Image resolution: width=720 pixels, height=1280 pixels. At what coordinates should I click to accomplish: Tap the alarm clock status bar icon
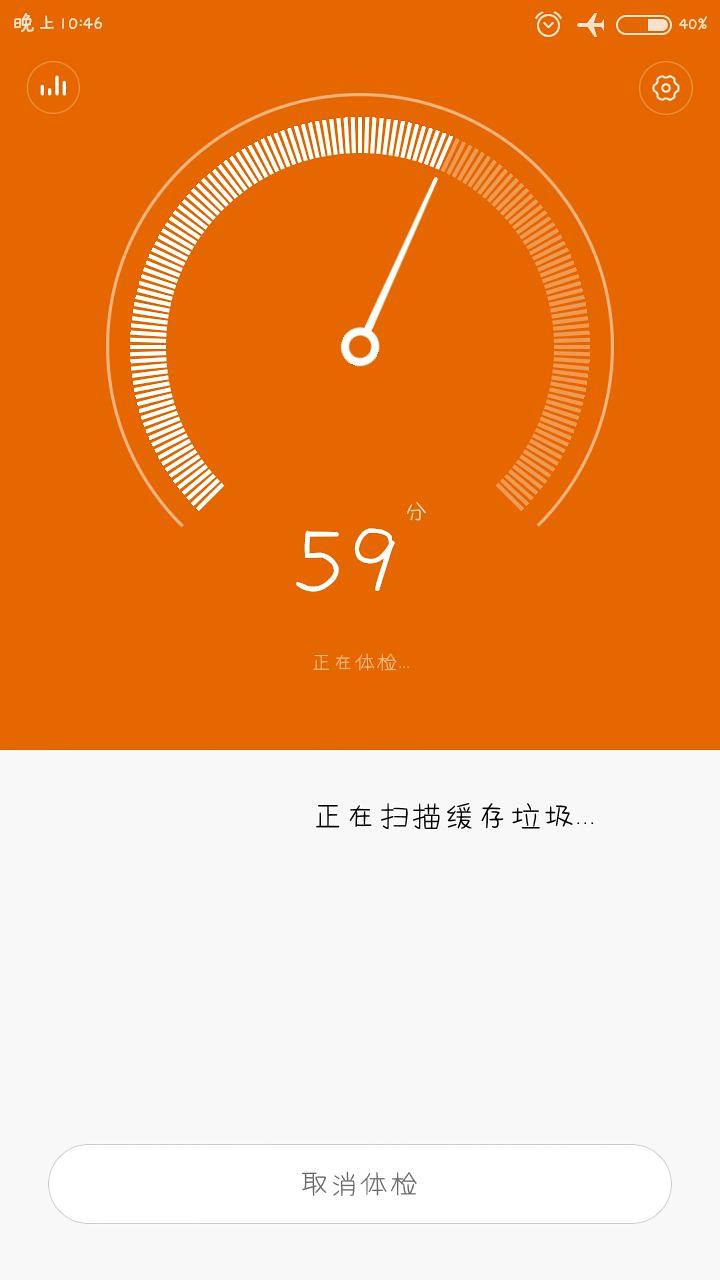547,24
